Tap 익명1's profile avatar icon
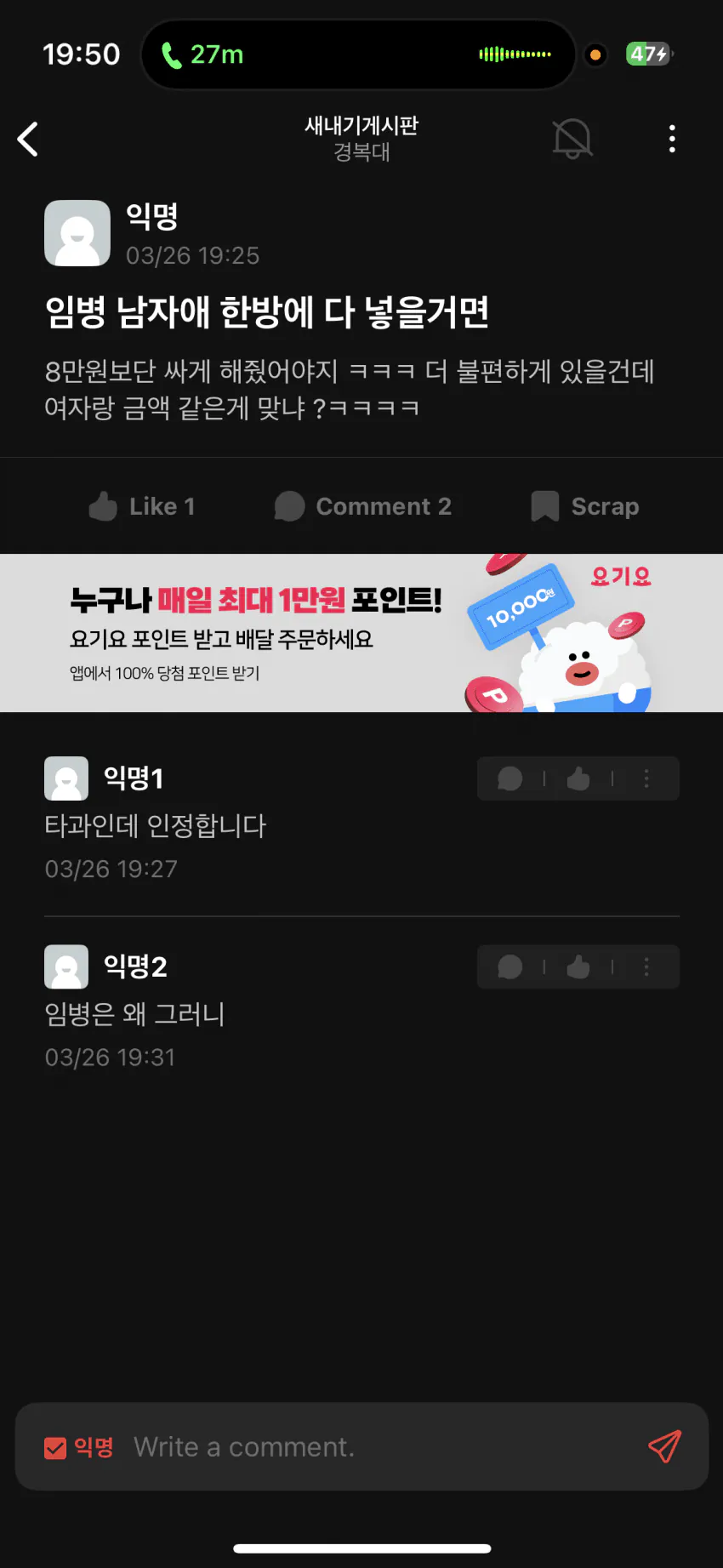 click(x=66, y=778)
